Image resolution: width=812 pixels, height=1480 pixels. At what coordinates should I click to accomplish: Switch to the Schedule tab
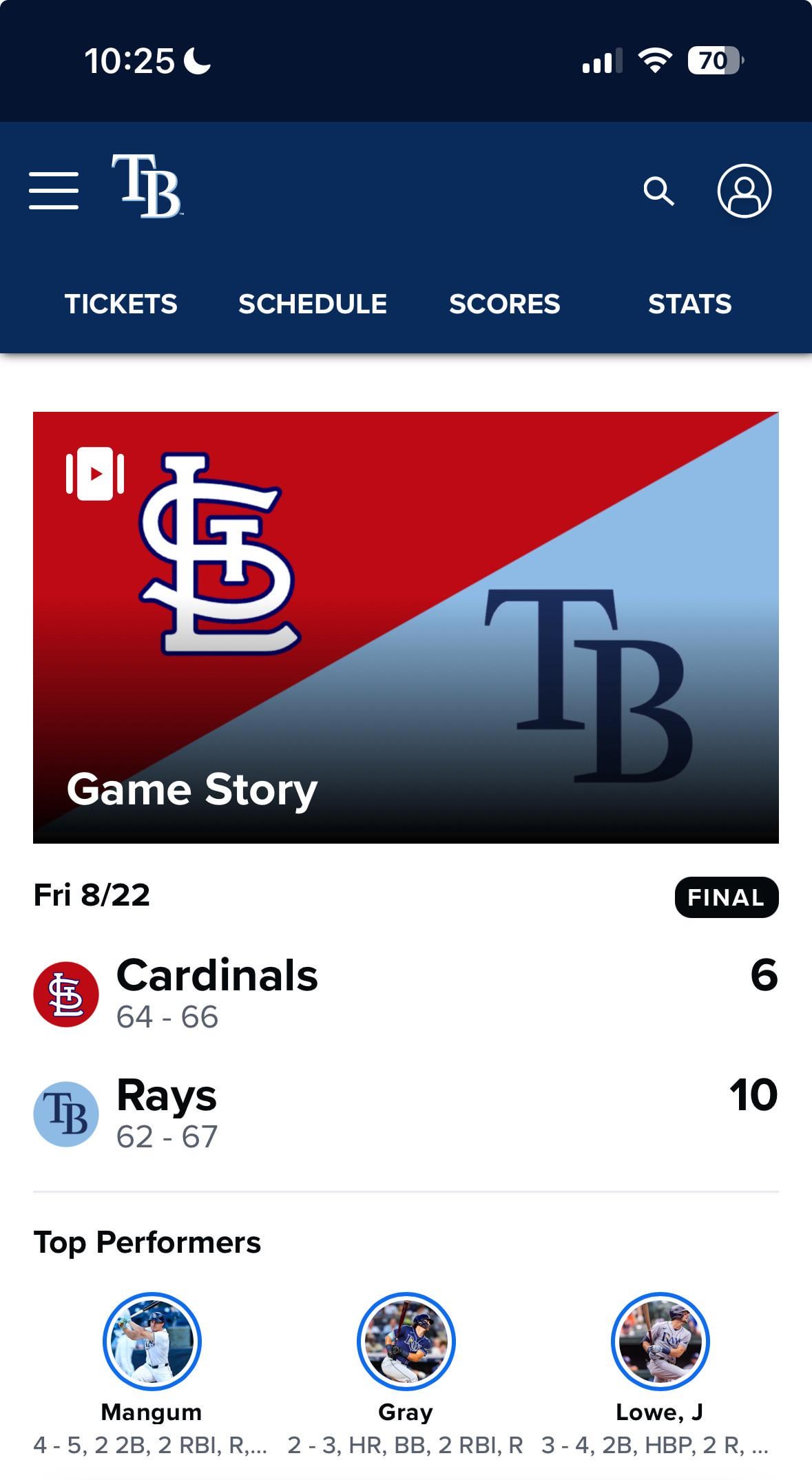click(x=313, y=304)
